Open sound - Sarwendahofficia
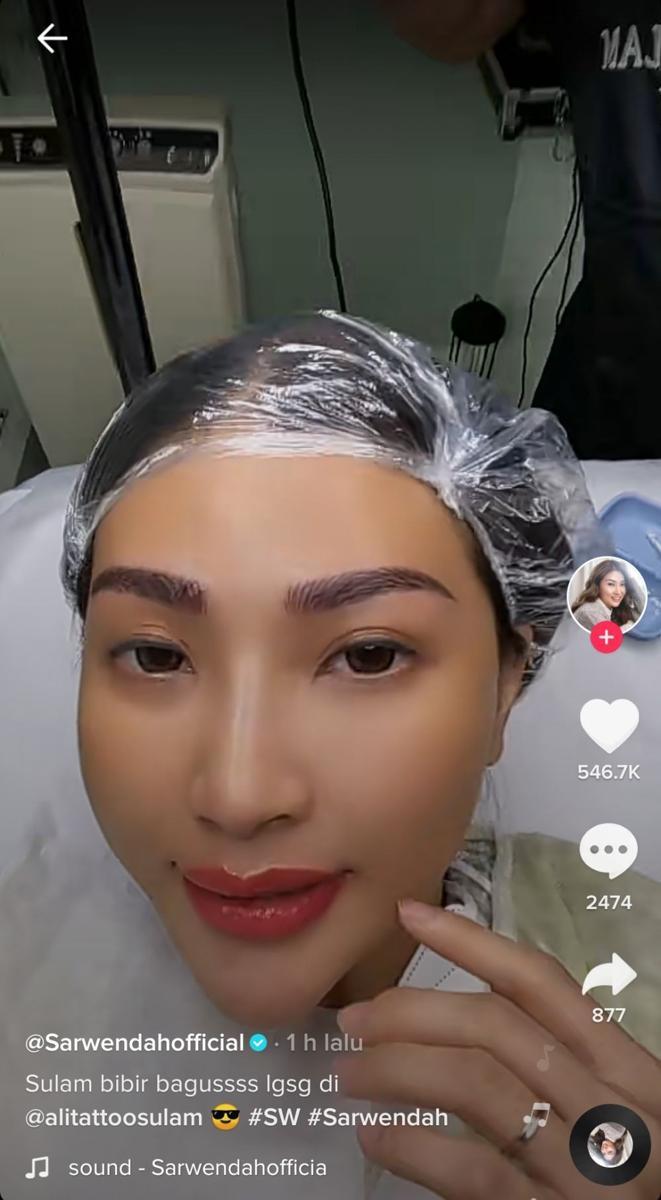The height and width of the screenshot is (1200, 661). 196,1167
